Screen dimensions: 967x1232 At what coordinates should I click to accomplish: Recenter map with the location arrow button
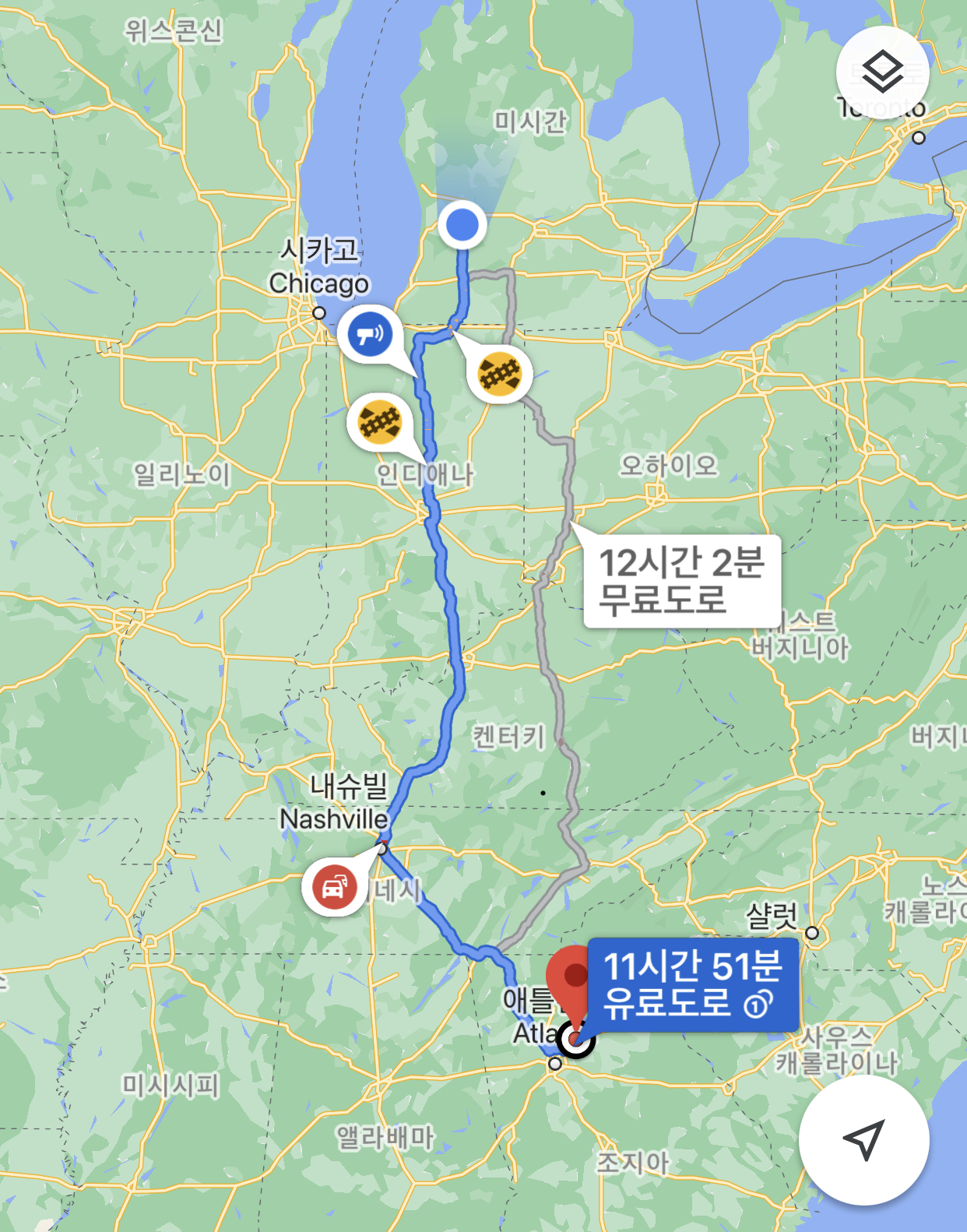coord(863,1139)
